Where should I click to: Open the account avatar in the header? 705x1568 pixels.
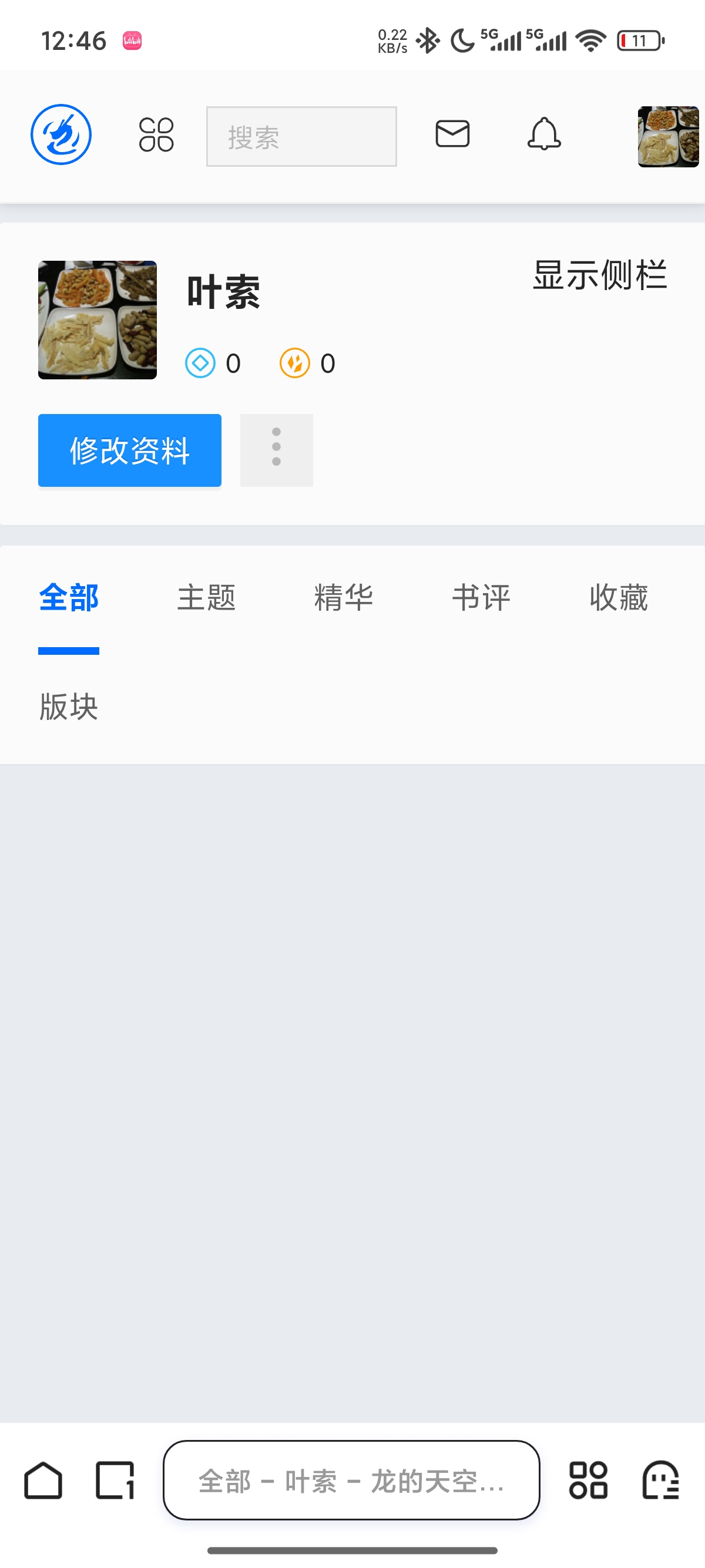tap(667, 136)
